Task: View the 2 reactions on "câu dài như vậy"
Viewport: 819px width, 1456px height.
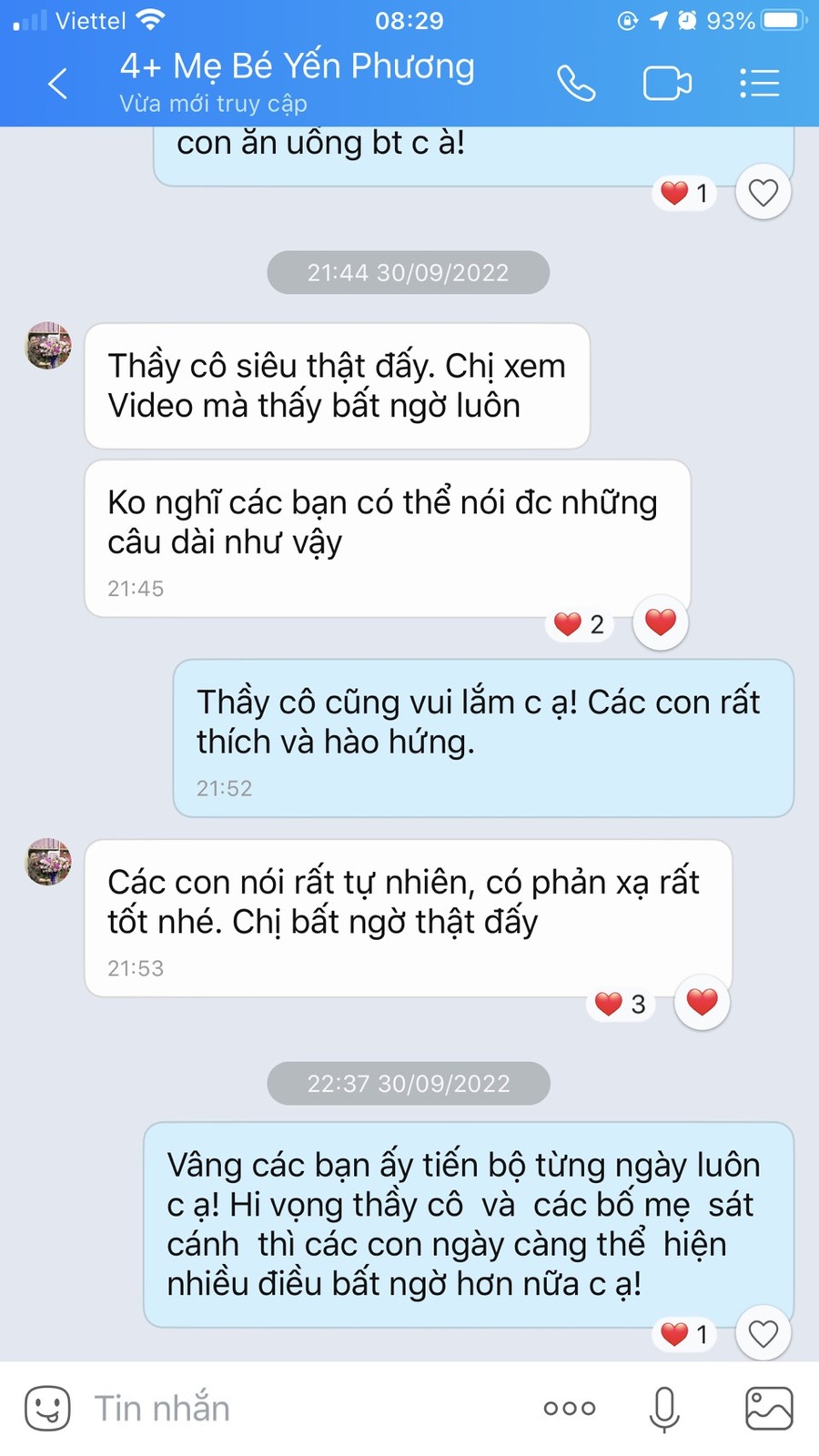Action: point(580,624)
